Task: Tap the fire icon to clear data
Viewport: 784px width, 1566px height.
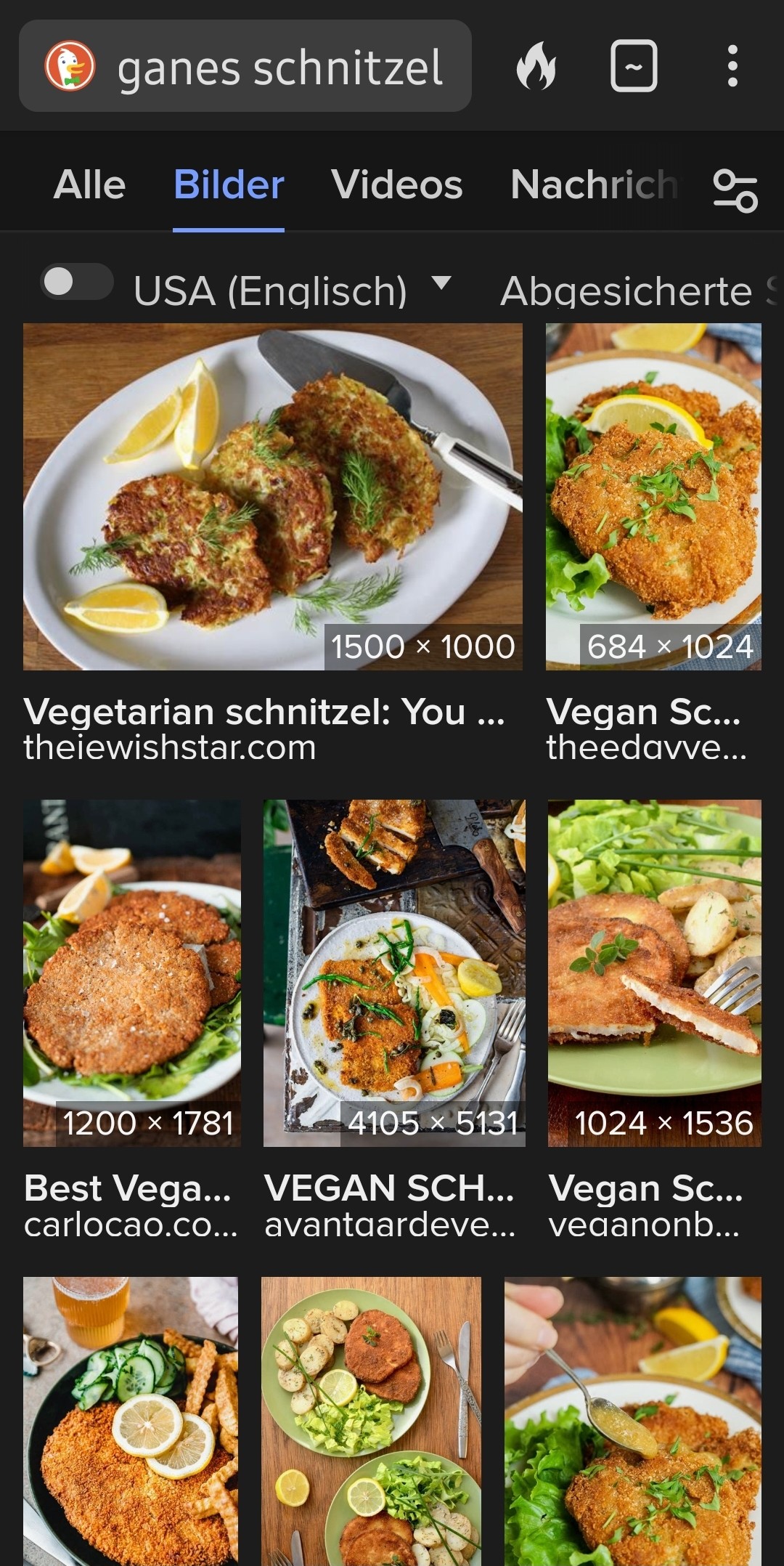Action: [x=536, y=66]
